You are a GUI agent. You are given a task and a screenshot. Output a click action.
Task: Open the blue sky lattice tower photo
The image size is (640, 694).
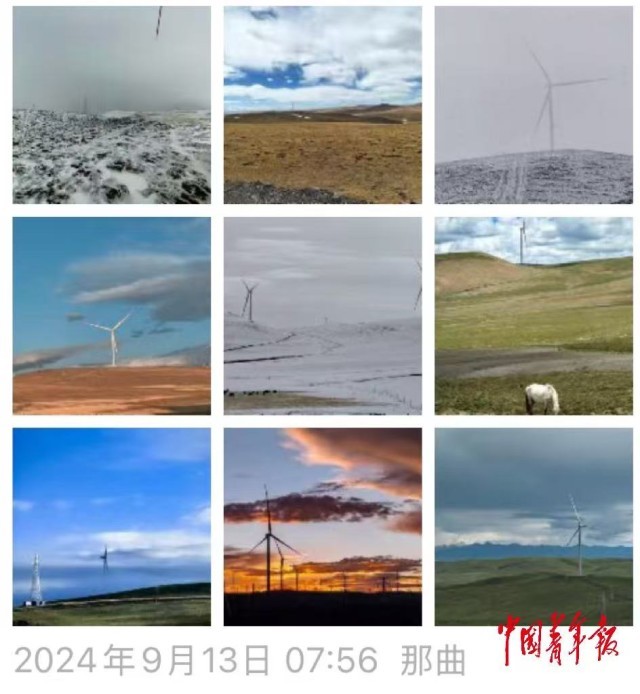coord(111,527)
